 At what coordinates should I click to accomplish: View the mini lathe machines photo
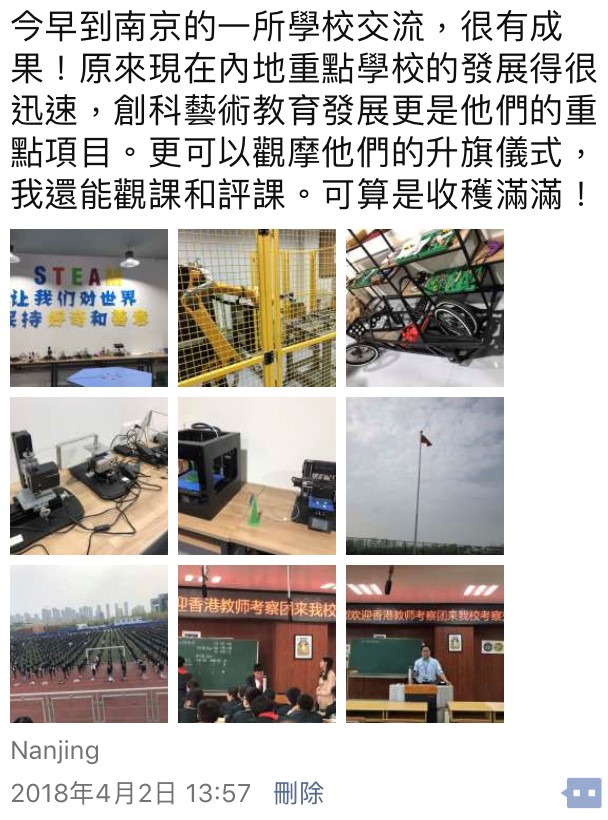[89, 476]
